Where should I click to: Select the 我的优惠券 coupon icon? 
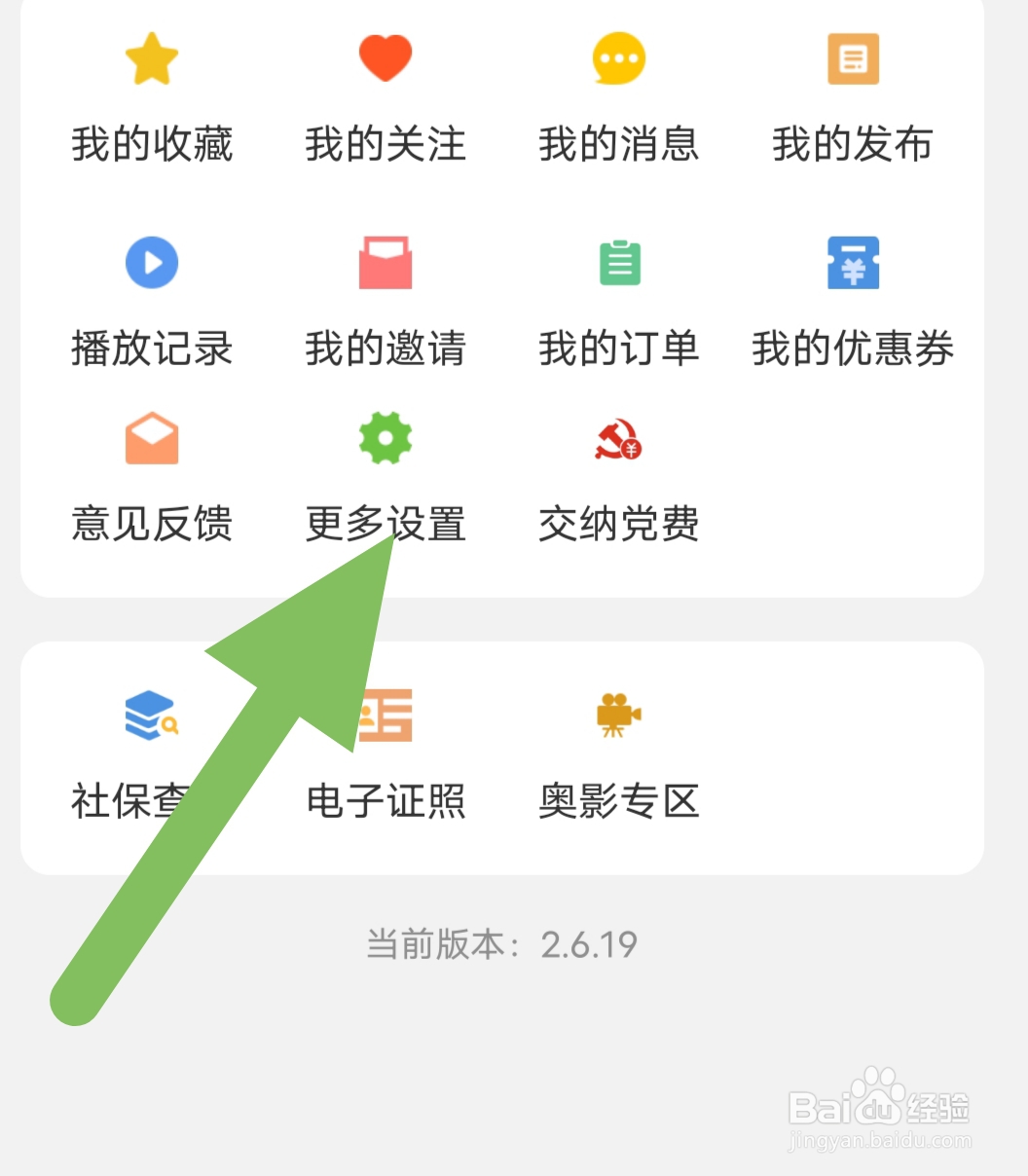[852, 263]
